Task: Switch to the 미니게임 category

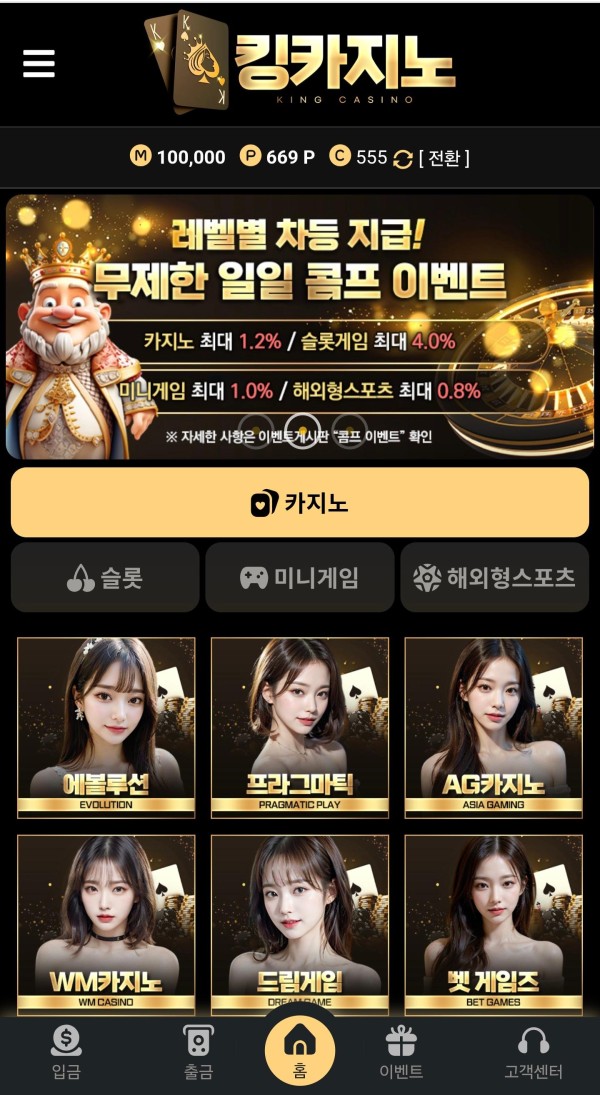Action: click(x=299, y=577)
